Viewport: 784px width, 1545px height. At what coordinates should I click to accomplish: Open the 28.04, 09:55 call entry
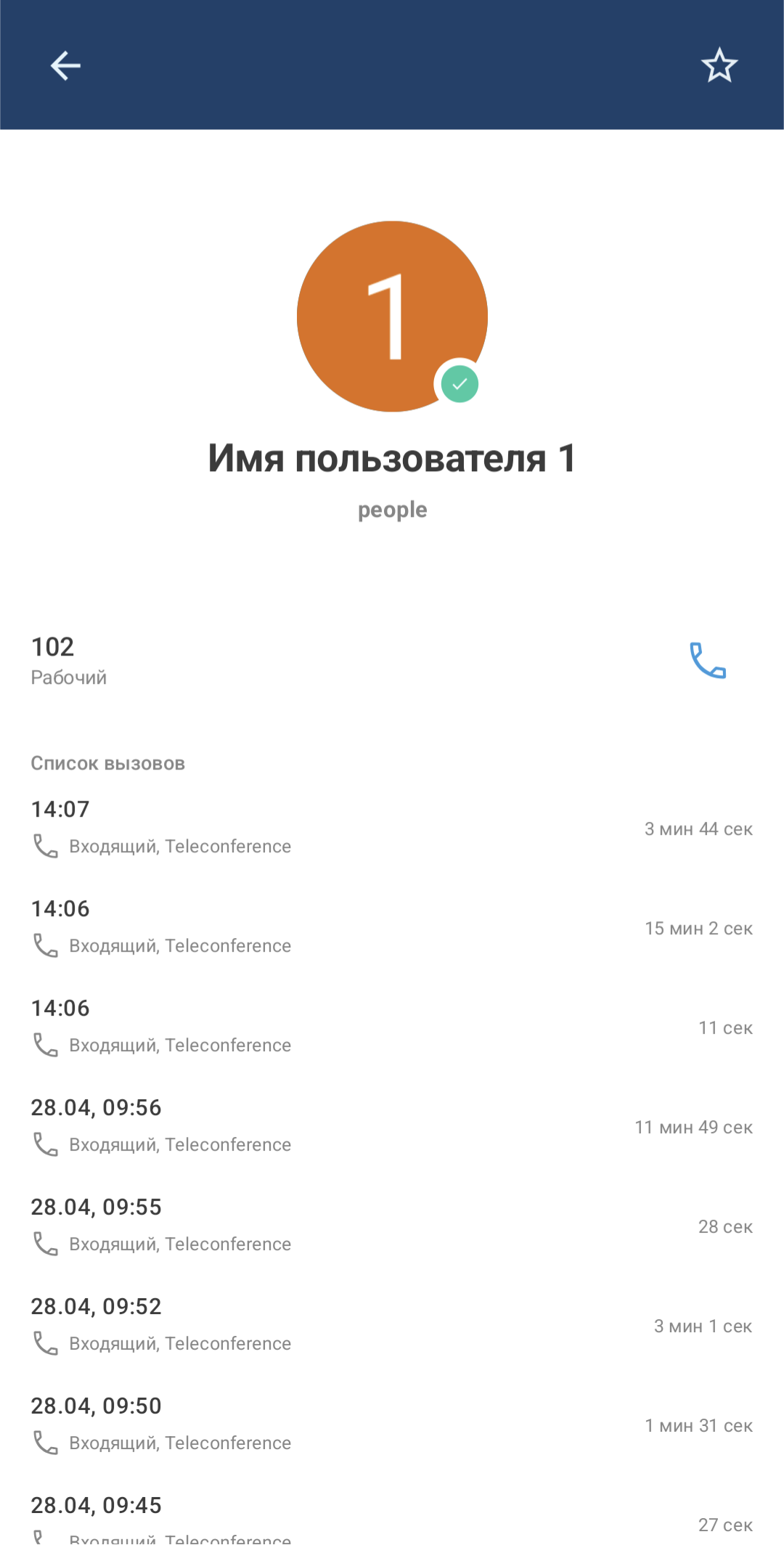point(392,1226)
